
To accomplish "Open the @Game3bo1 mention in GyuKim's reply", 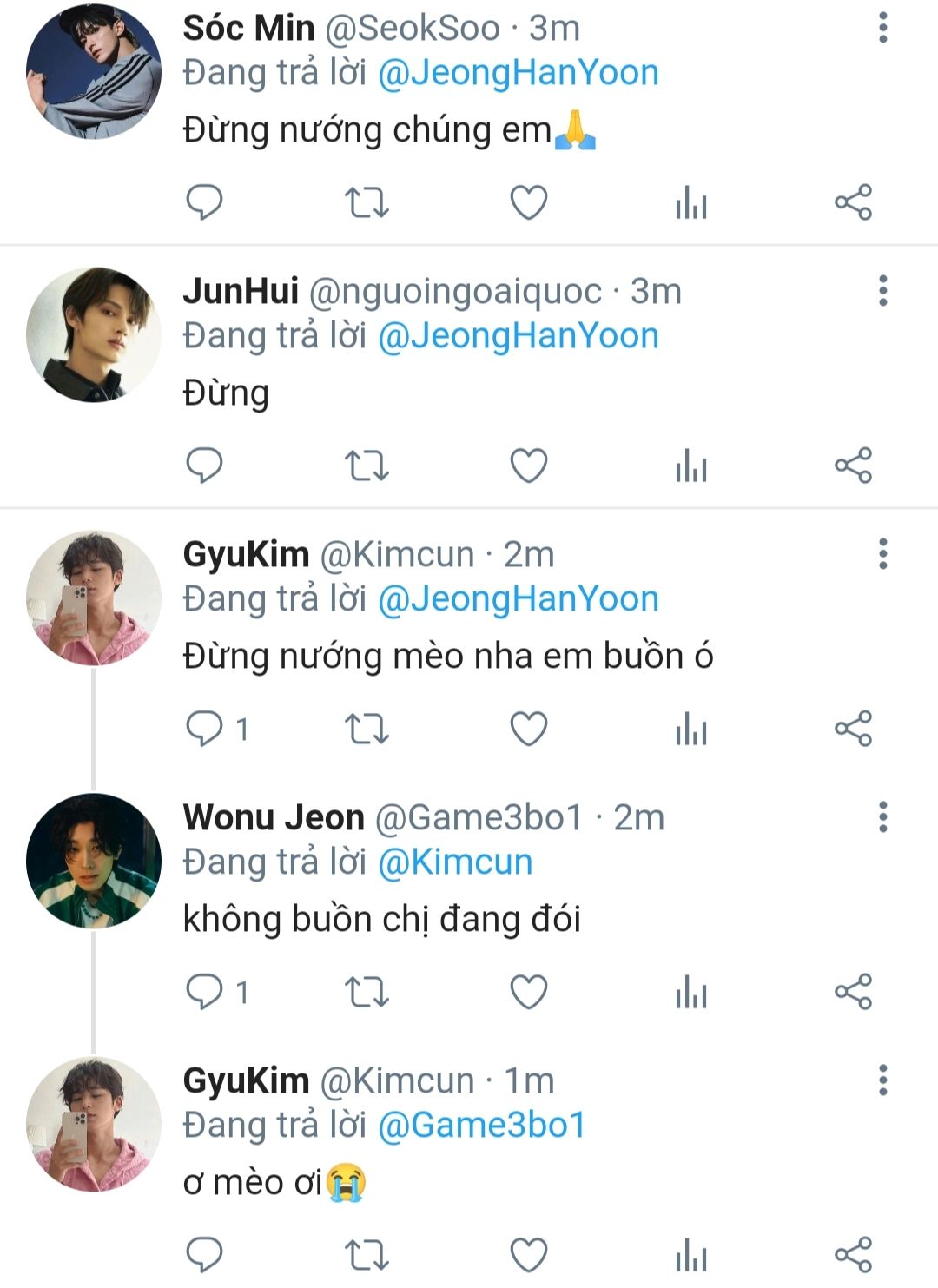I will pyautogui.click(x=482, y=1126).
